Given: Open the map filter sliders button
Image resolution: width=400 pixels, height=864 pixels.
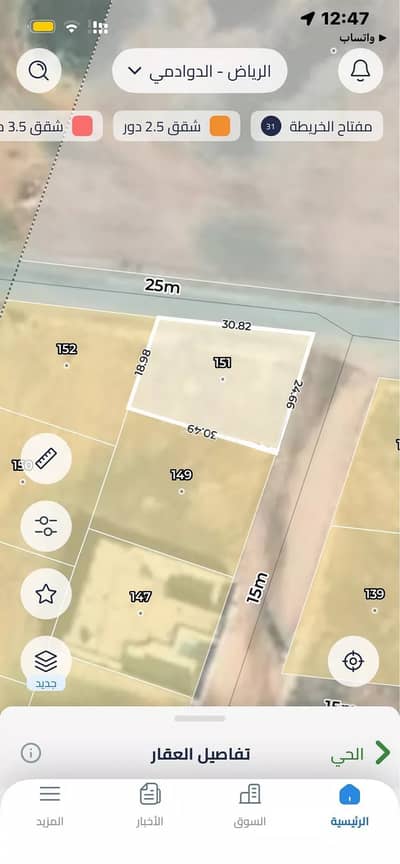Looking at the screenshot, I should [46, 526].
